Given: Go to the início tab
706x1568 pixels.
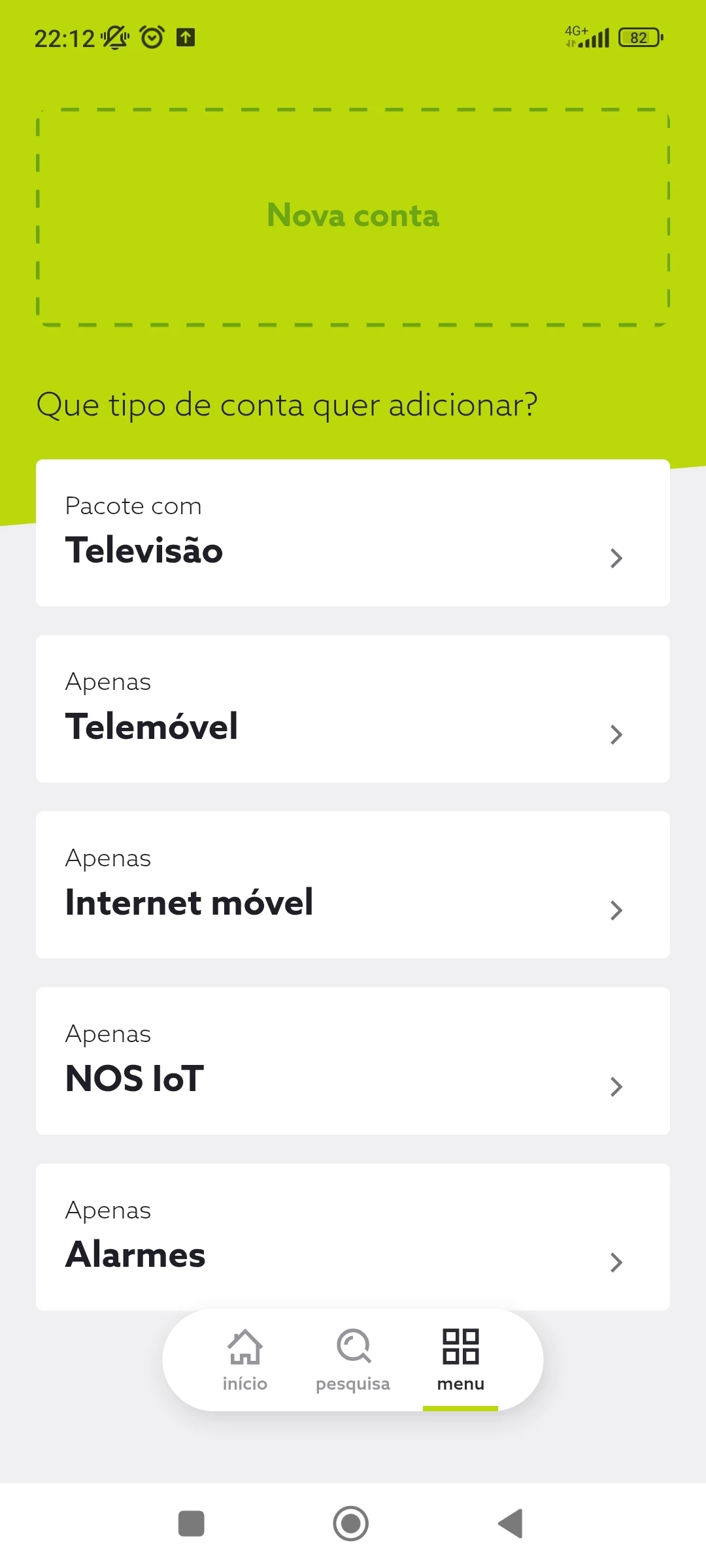Looking at the screenshot, I should [245, 1360].
